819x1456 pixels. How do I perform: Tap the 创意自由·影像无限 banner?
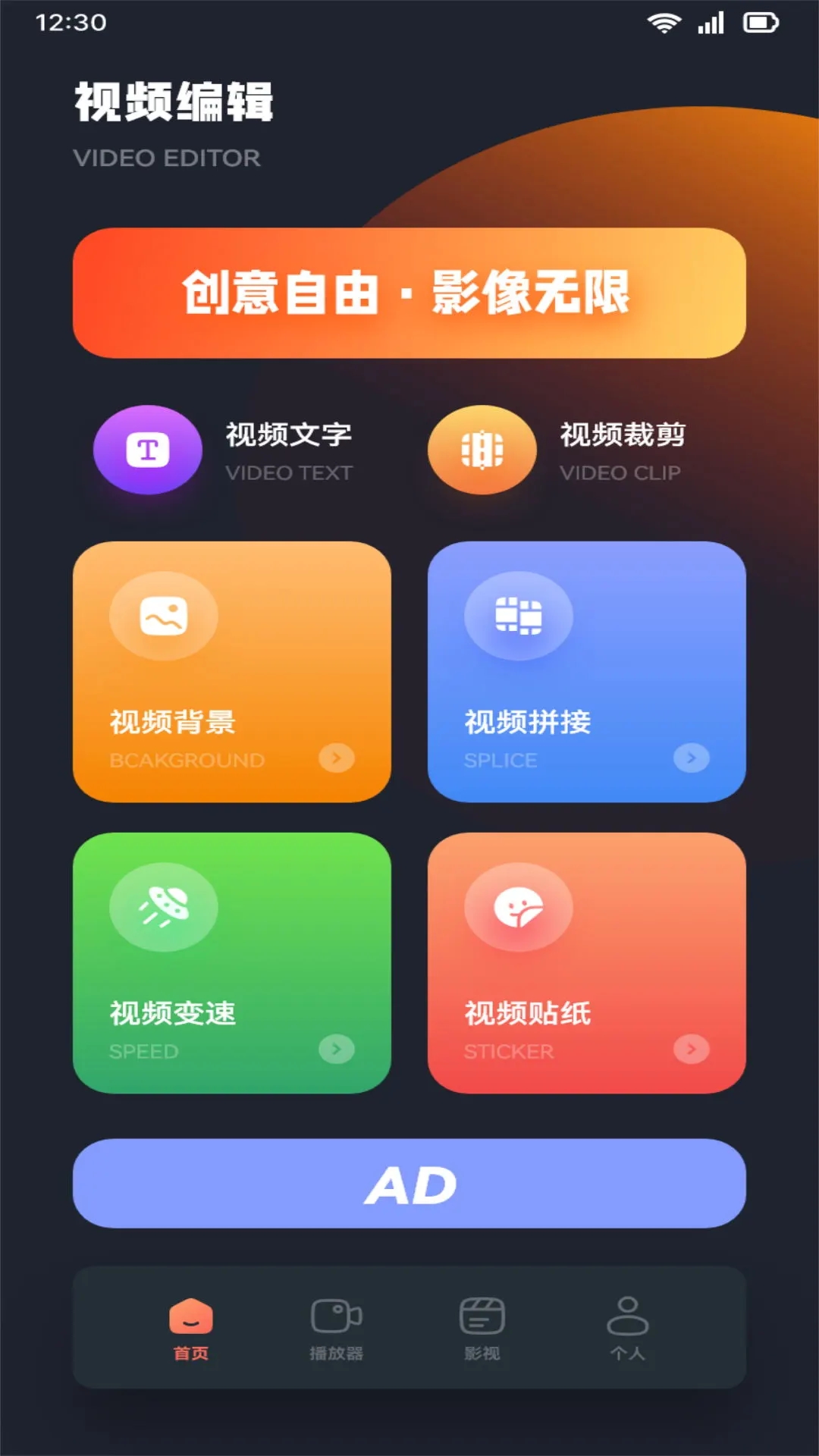tap(409, 293)
